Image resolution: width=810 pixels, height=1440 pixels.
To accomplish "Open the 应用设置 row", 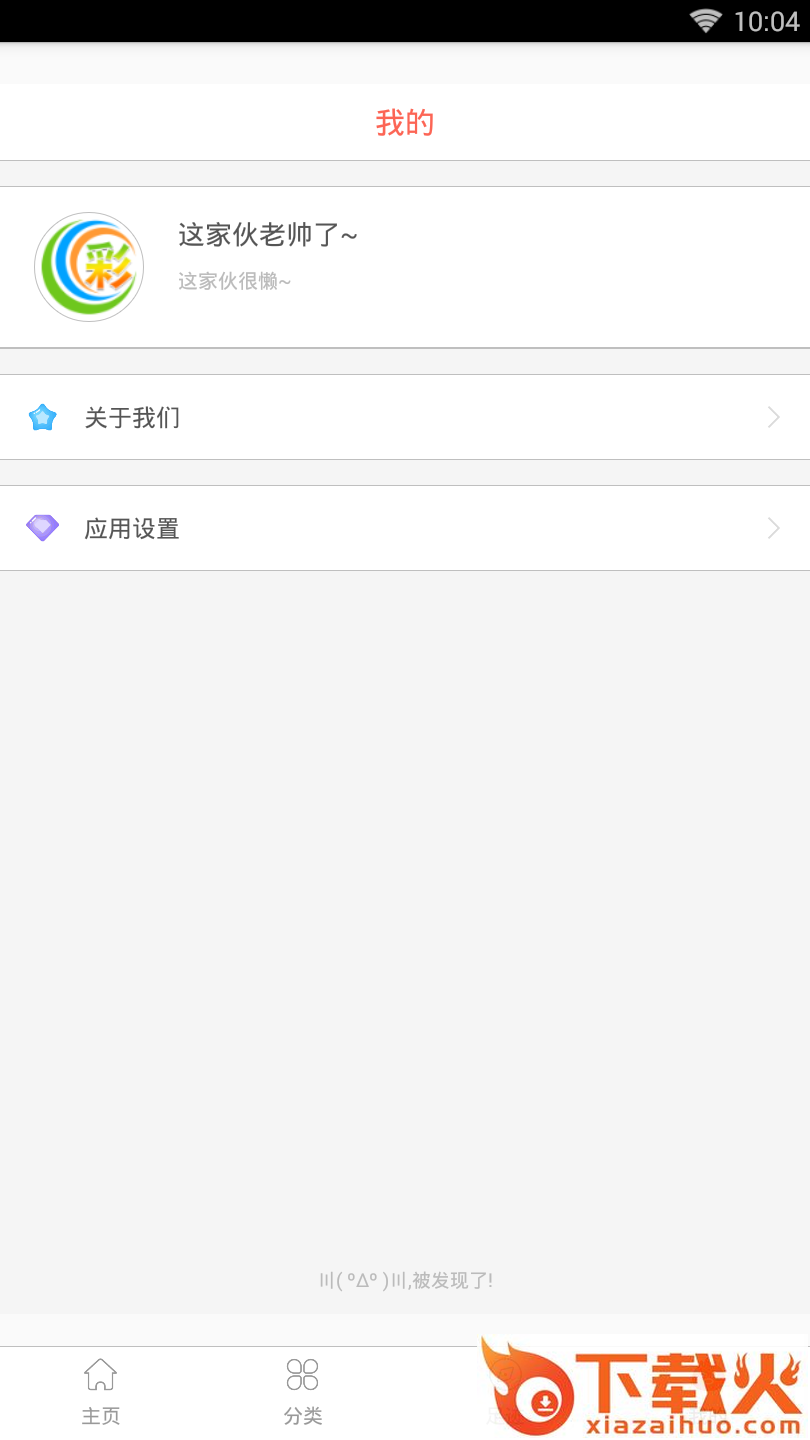I will click(404, 528).
